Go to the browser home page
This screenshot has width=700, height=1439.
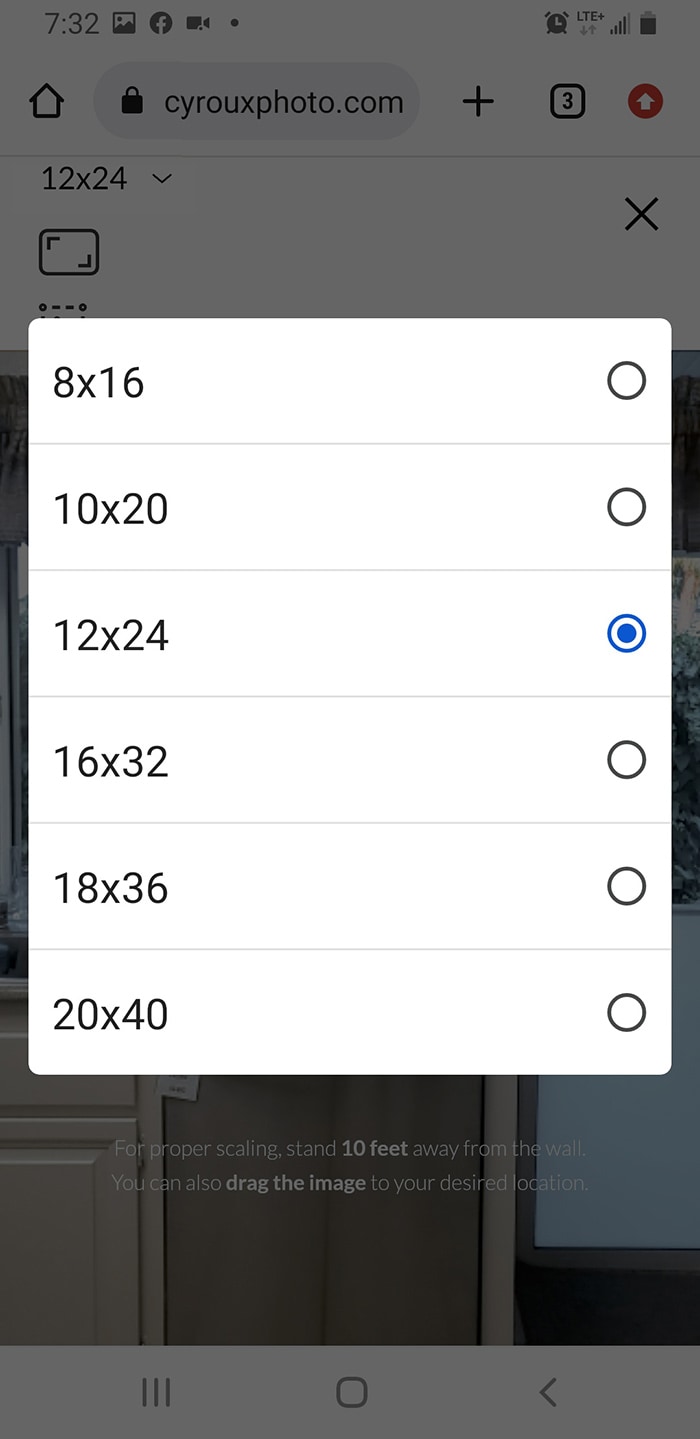click(x=47, y=101)
